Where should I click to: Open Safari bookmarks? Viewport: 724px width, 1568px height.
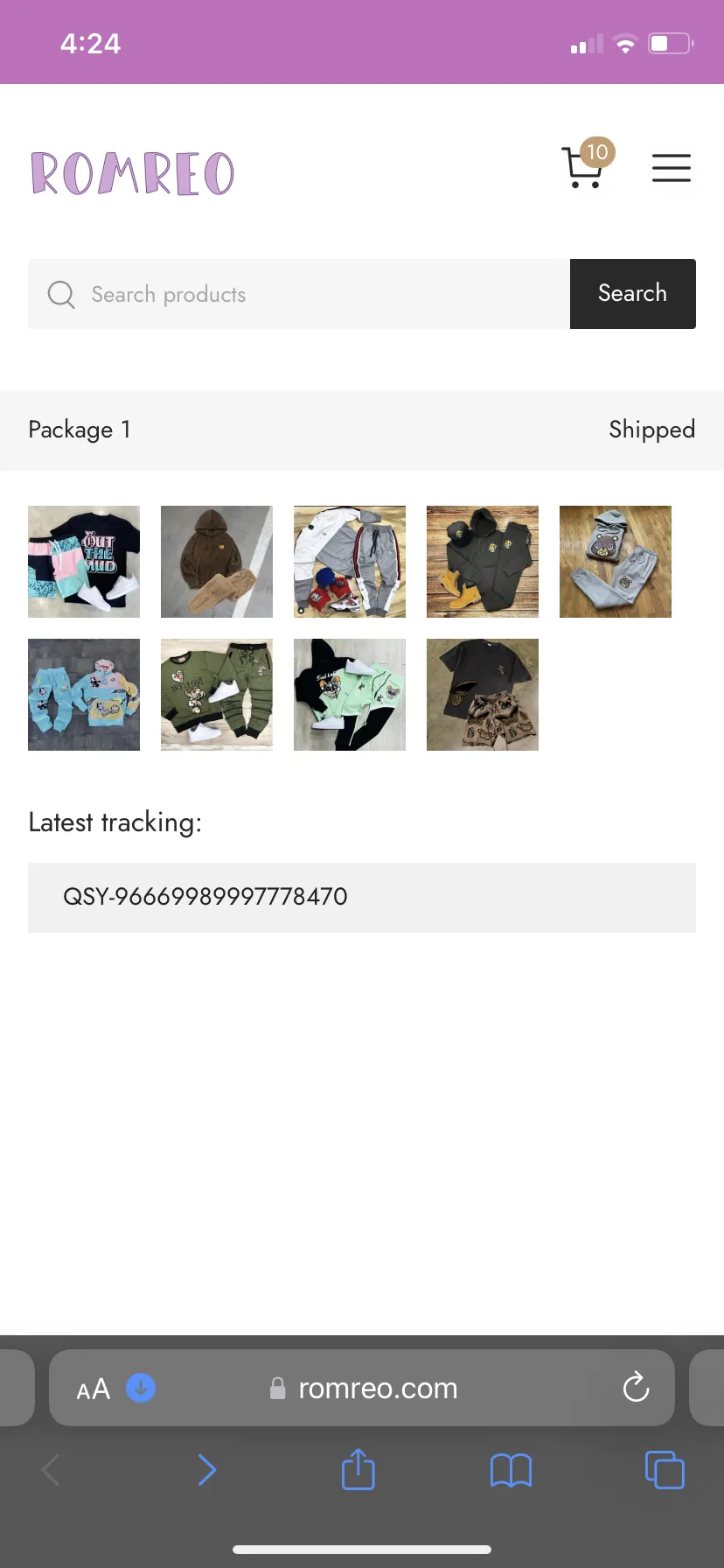coord(512,1471)
